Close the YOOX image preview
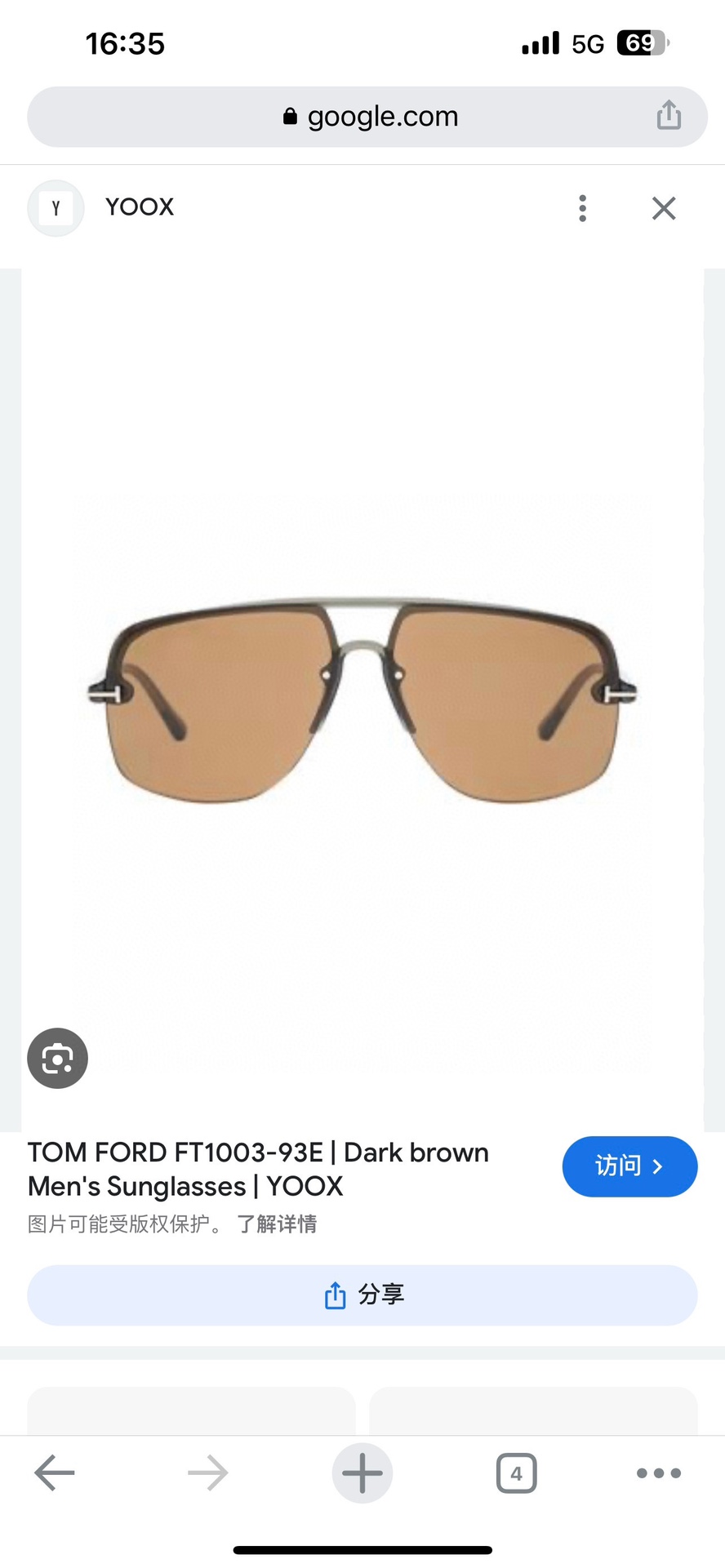The height and width of the screenshot is (1568, 725). point(664,208)
